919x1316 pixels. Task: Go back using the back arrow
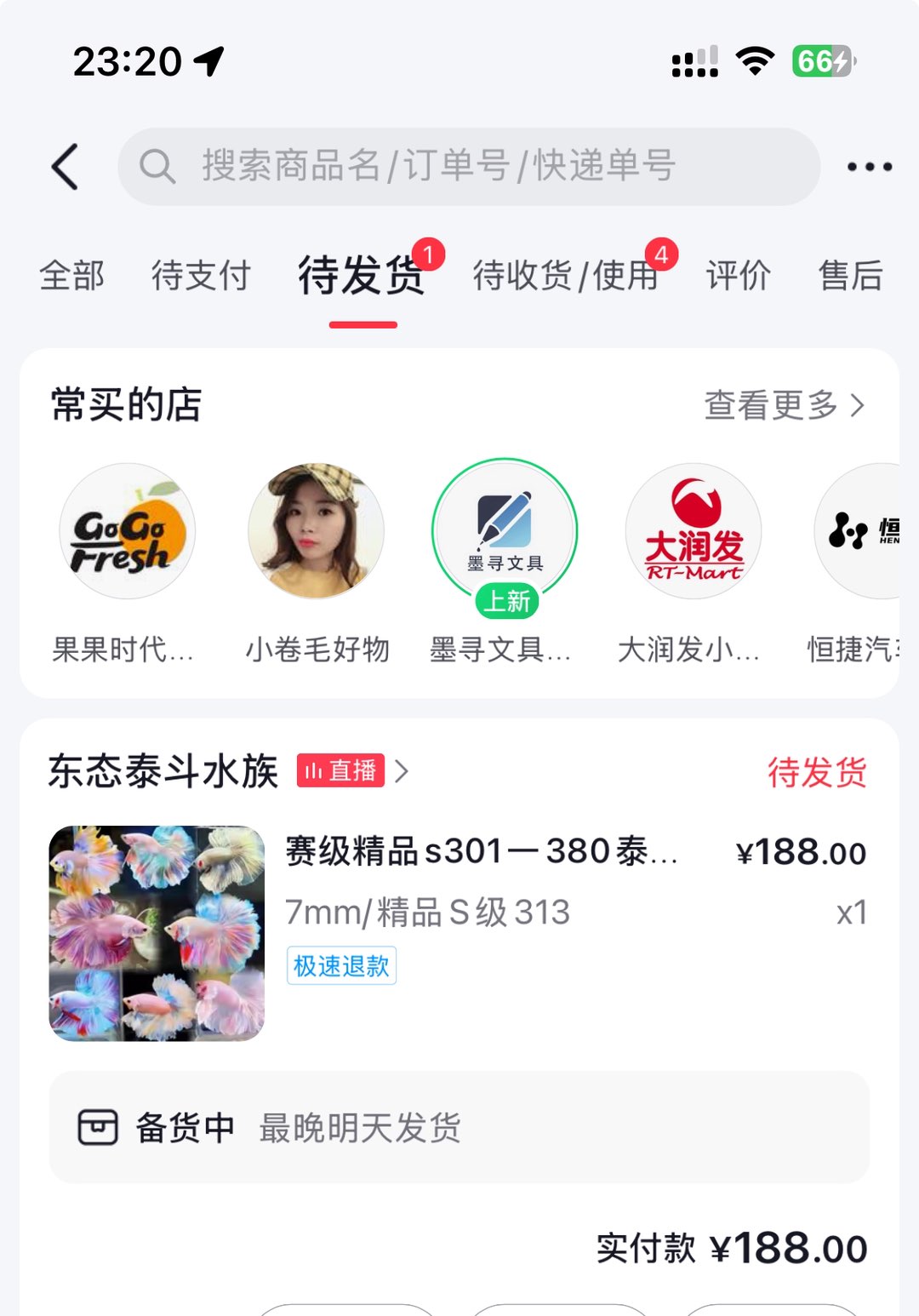[x=66, y=167]
